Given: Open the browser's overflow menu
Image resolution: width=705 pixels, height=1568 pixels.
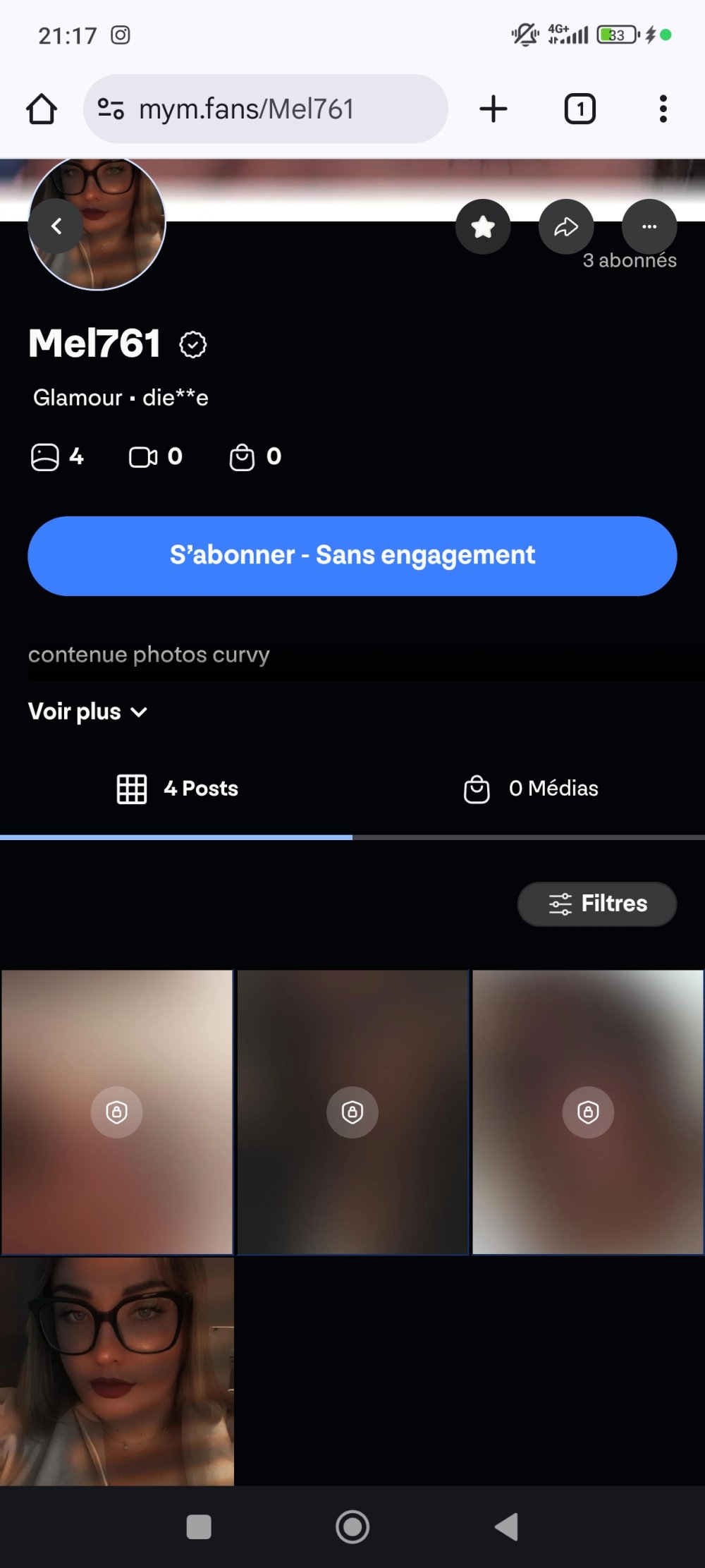Looking at the screenshot, I should tap(663, 109).
